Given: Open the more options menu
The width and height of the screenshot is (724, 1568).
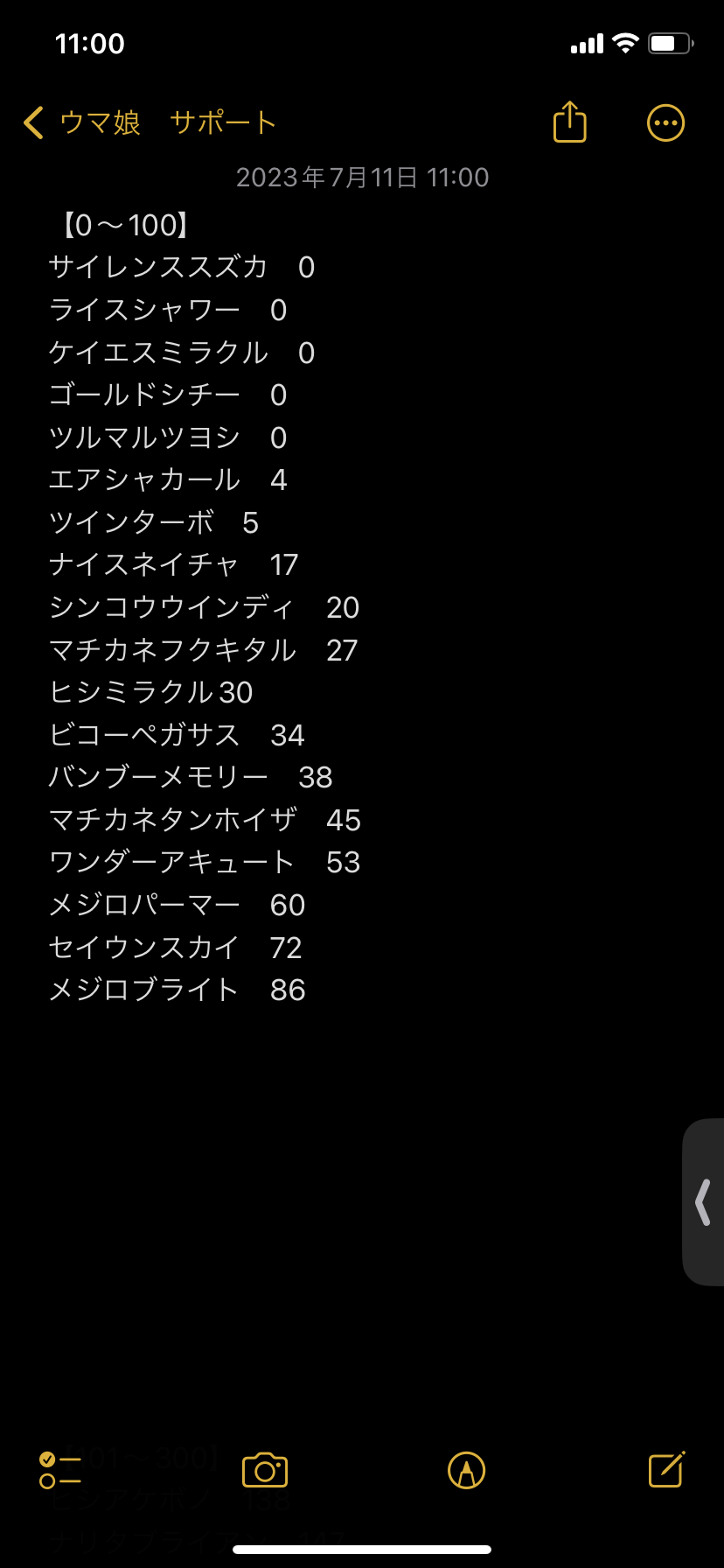Looking at the screenshot, I should point(665,122).
